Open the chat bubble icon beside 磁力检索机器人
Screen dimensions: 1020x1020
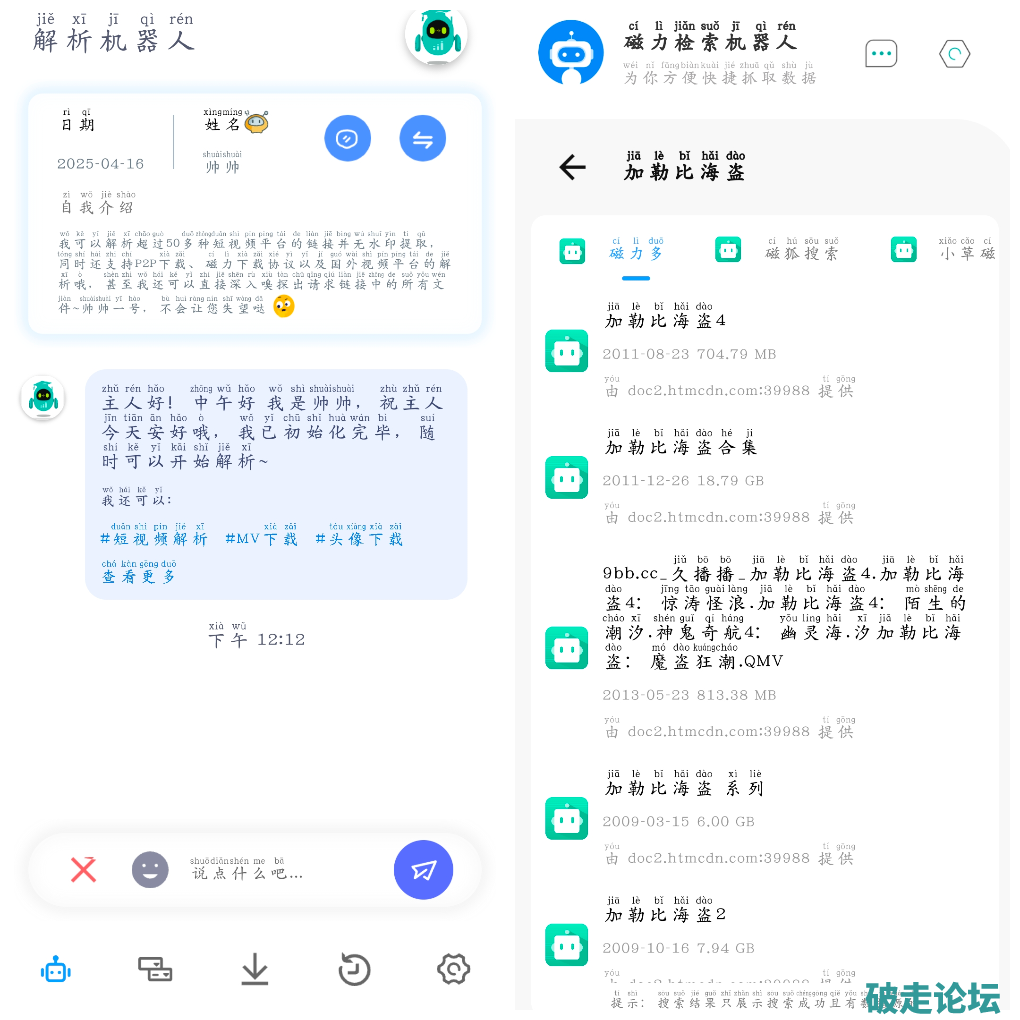click(x=881, y=54)
